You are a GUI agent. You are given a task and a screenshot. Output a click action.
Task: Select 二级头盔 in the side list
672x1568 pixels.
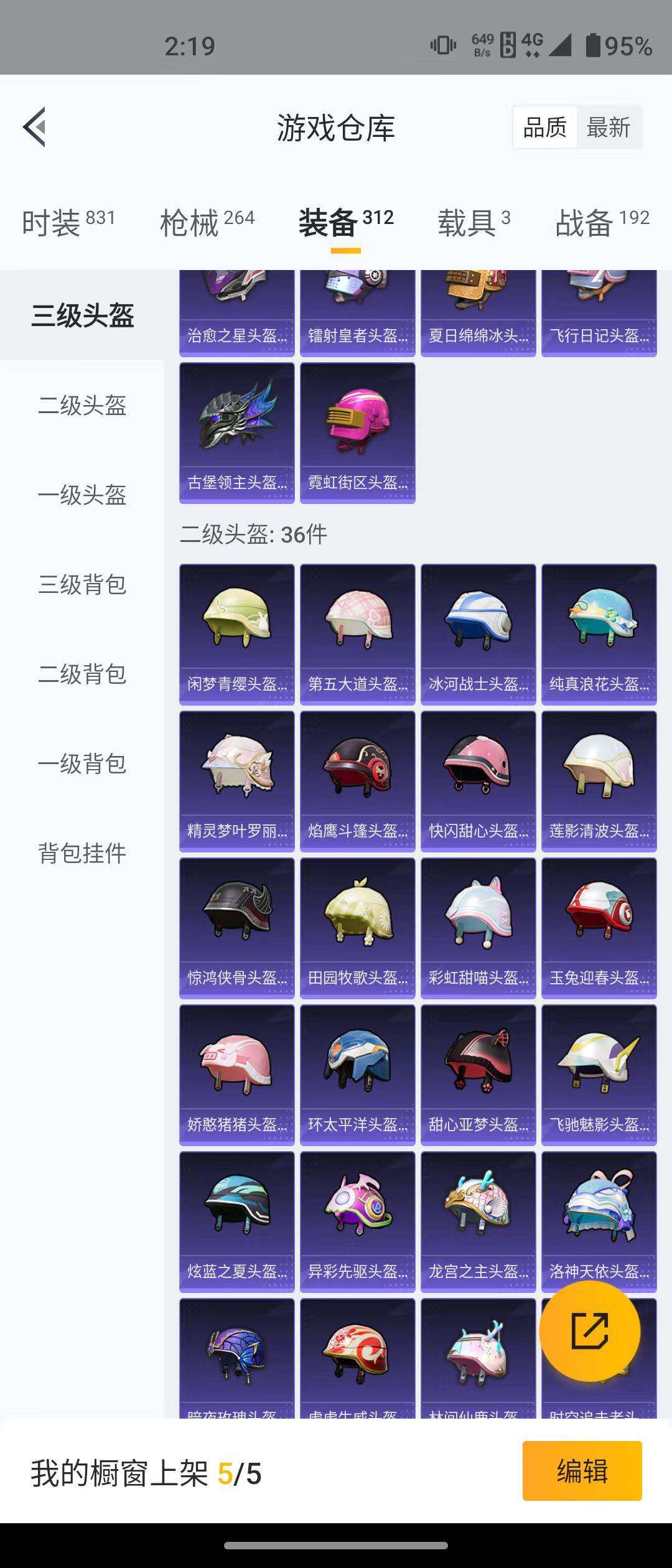pos(82,406)
